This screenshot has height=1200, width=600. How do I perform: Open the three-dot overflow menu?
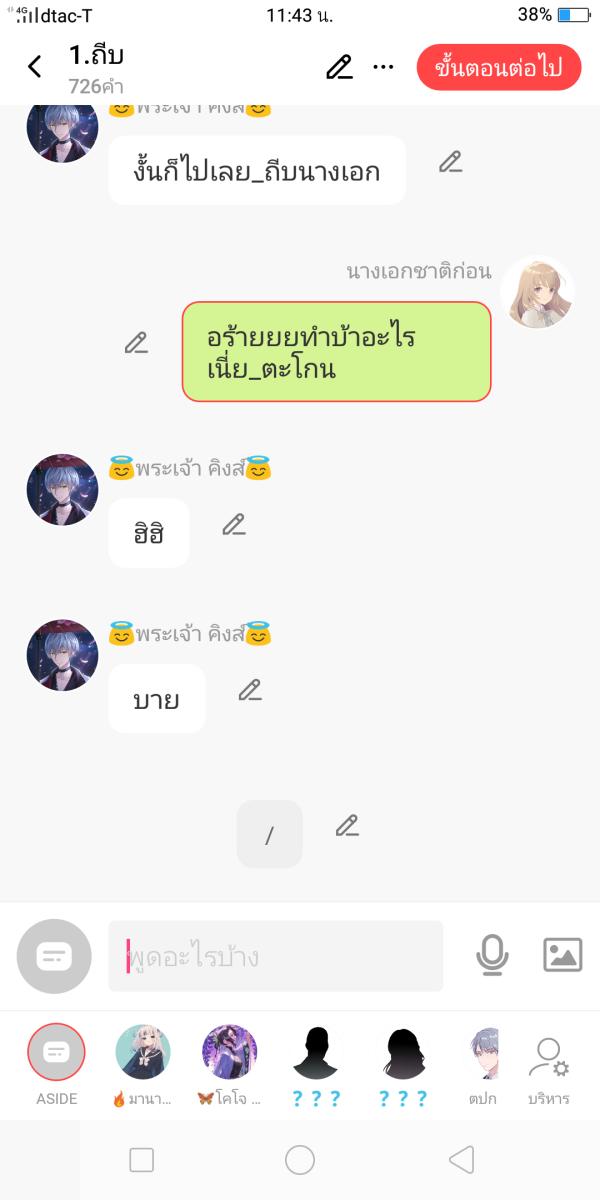384,67
